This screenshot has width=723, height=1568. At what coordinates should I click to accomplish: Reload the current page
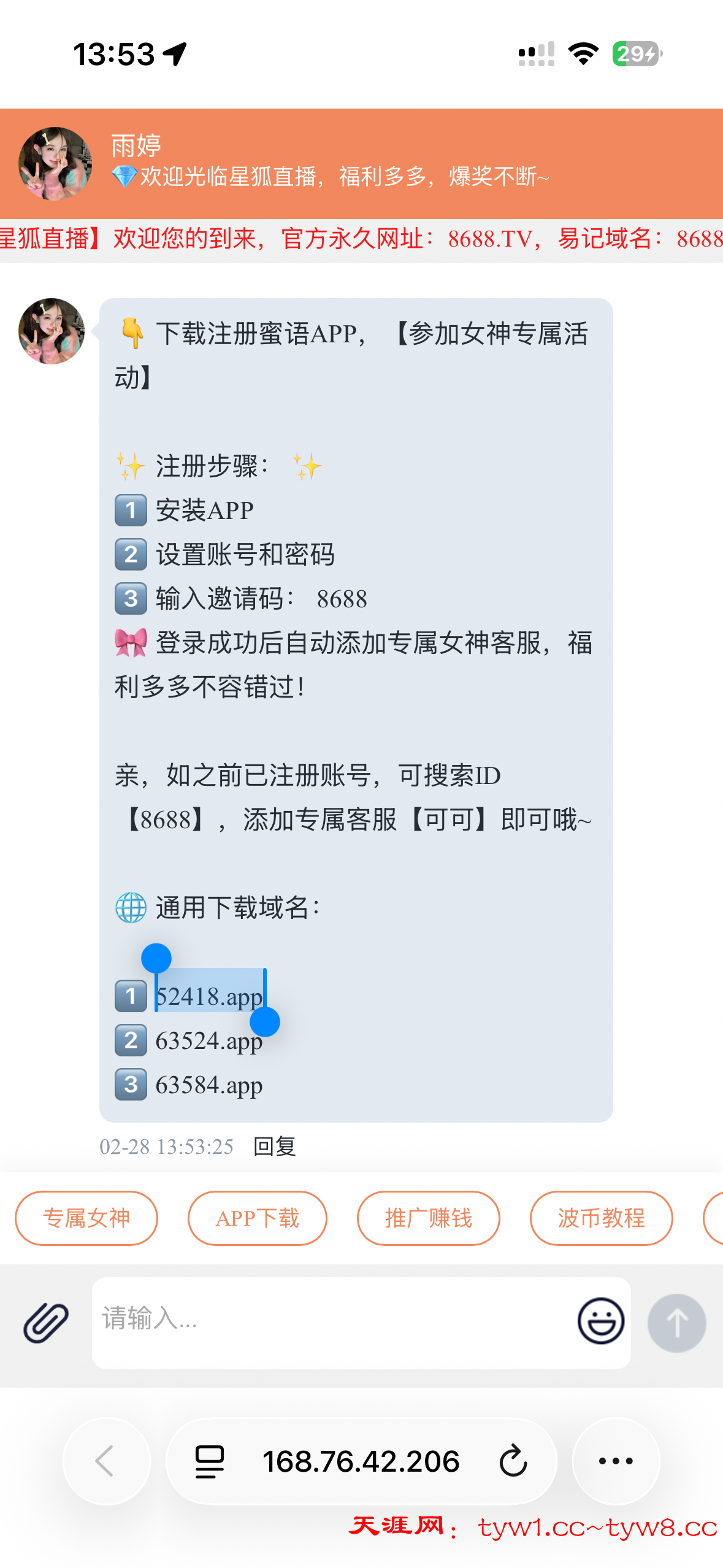[x=513, y=1461]
